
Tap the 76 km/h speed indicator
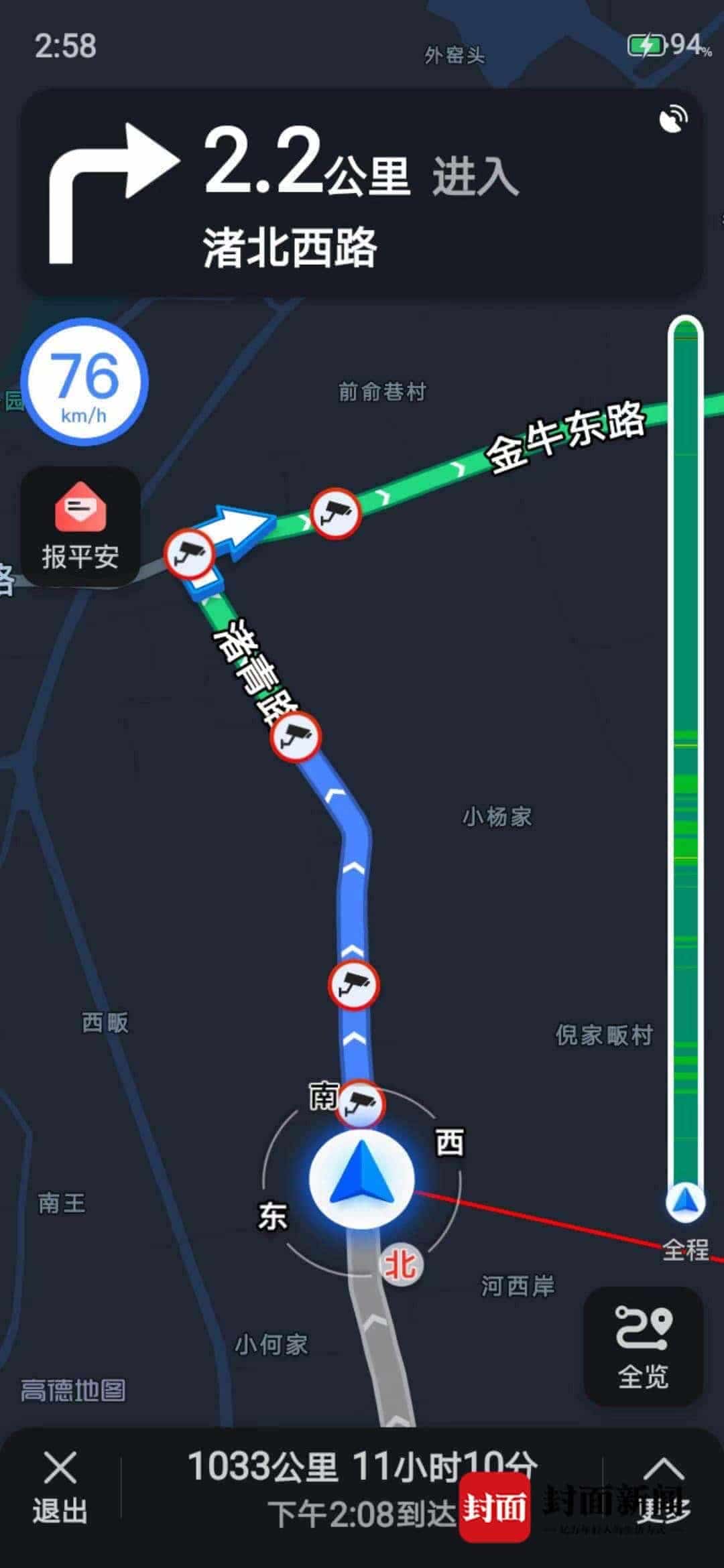[84, 382]
